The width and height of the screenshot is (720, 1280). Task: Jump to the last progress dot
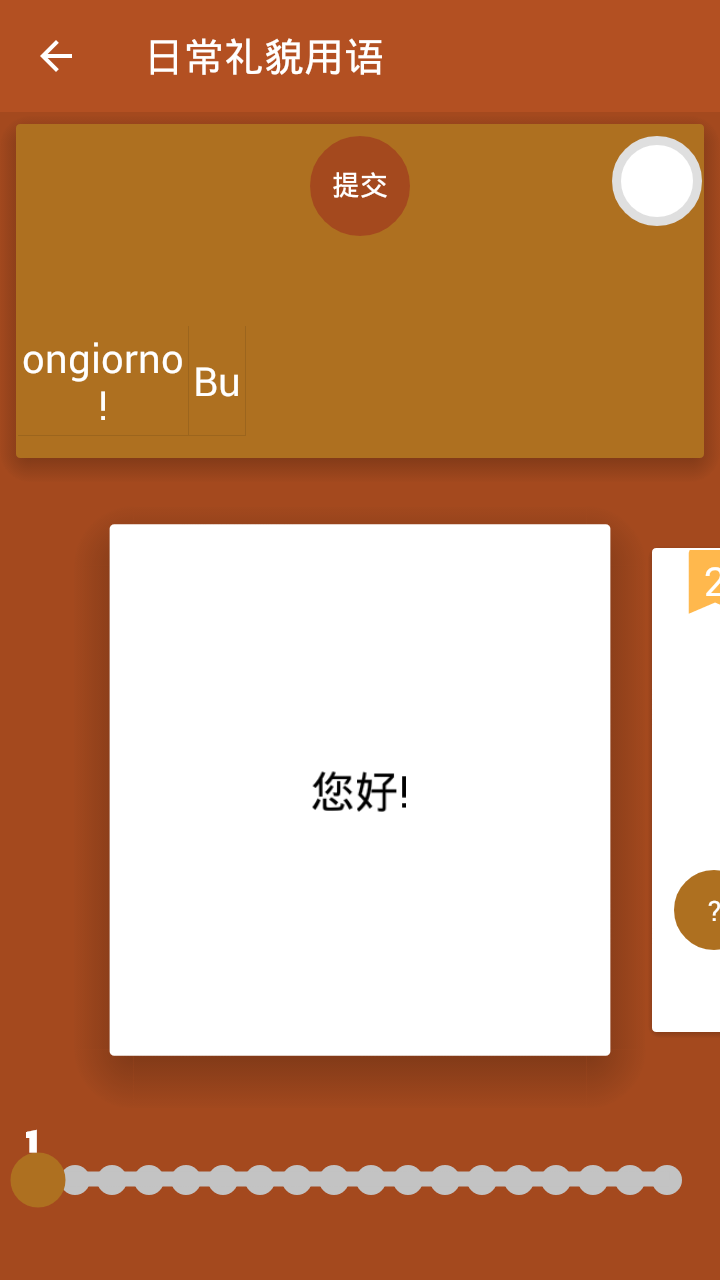click(668, 1180)
